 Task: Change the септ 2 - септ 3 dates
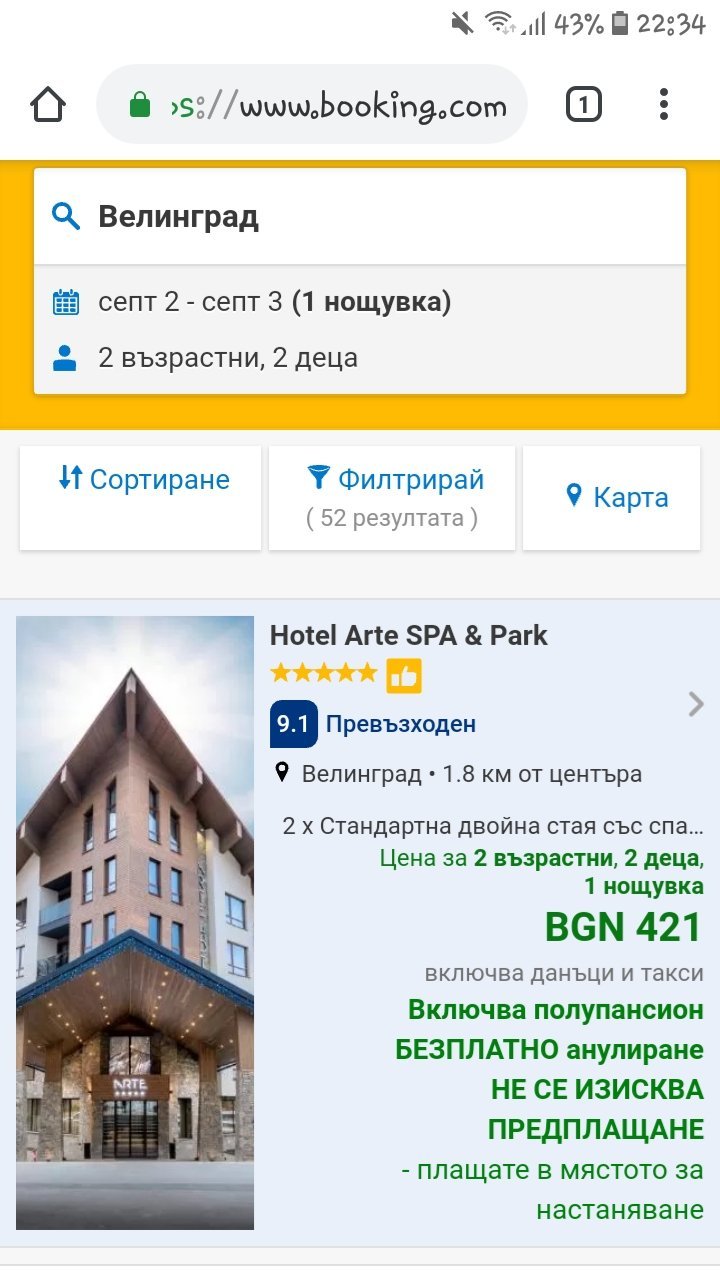274,302
